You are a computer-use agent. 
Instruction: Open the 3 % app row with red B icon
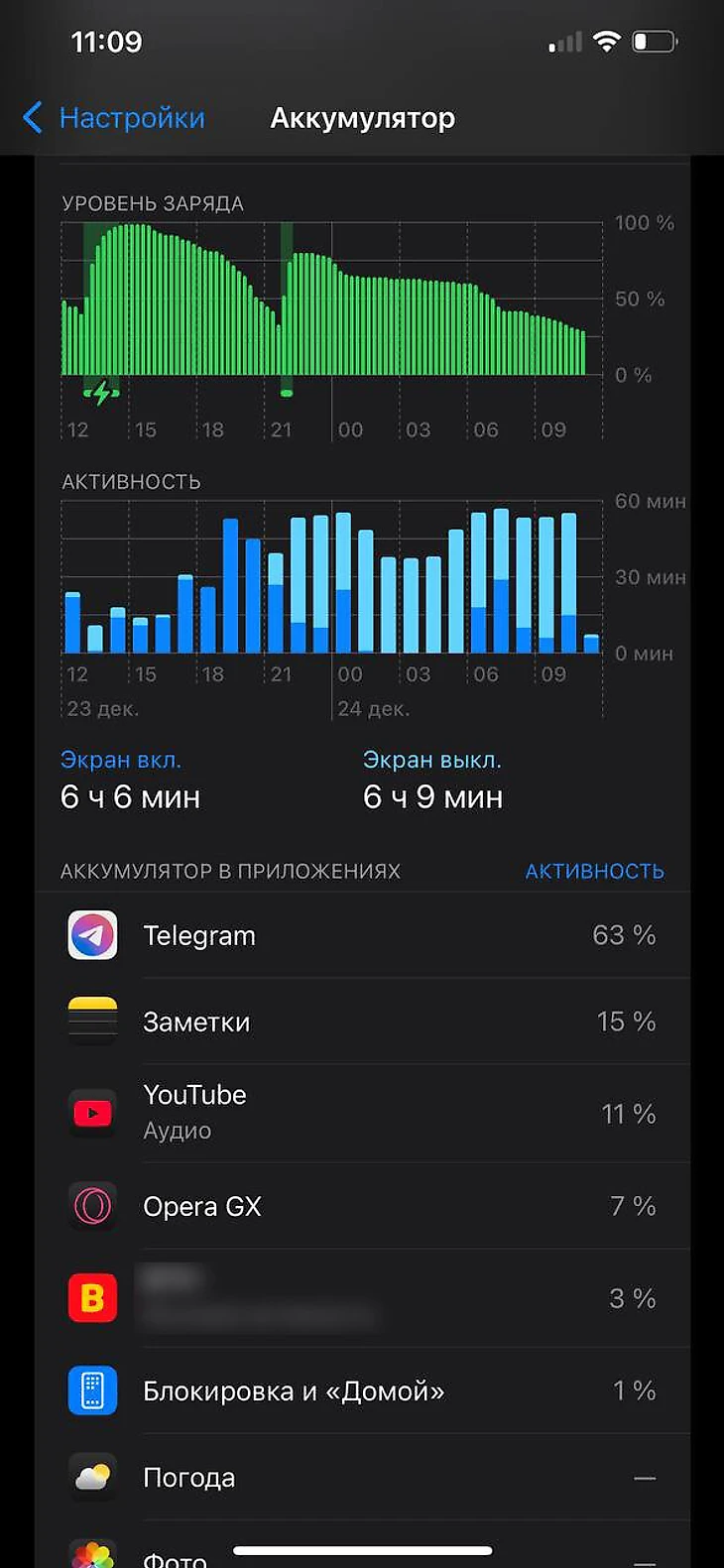(362, 1298)
